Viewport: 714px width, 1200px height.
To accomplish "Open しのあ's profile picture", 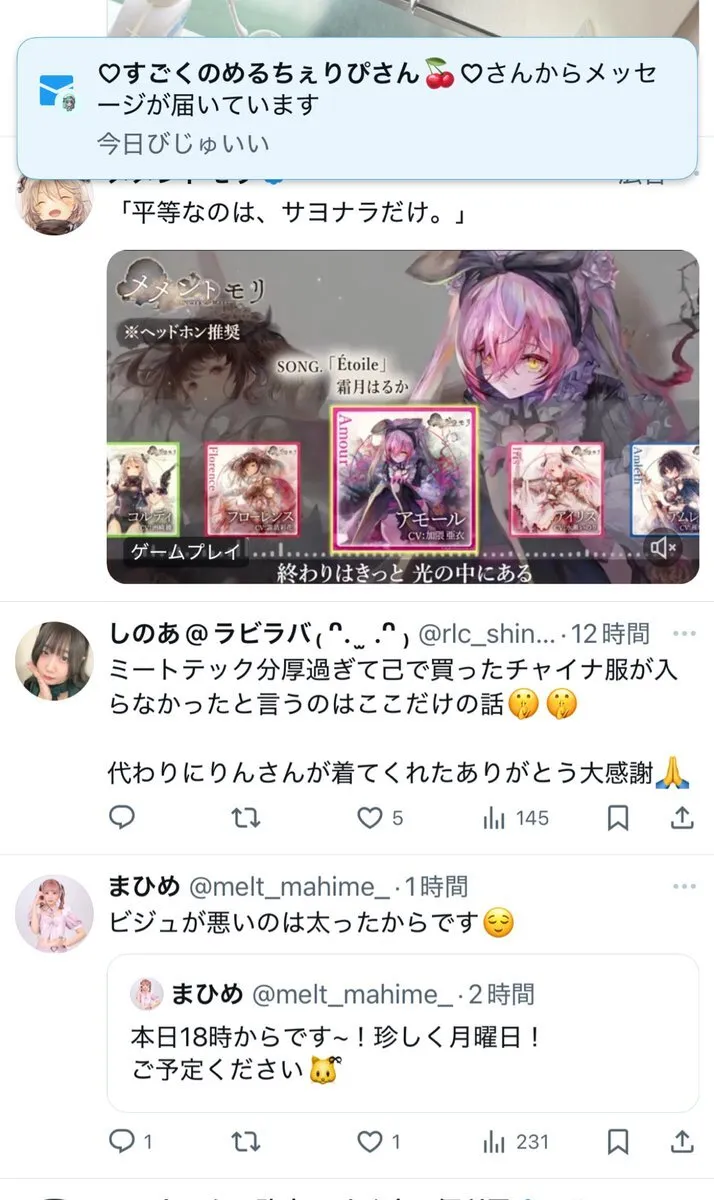I will (54, 660).
